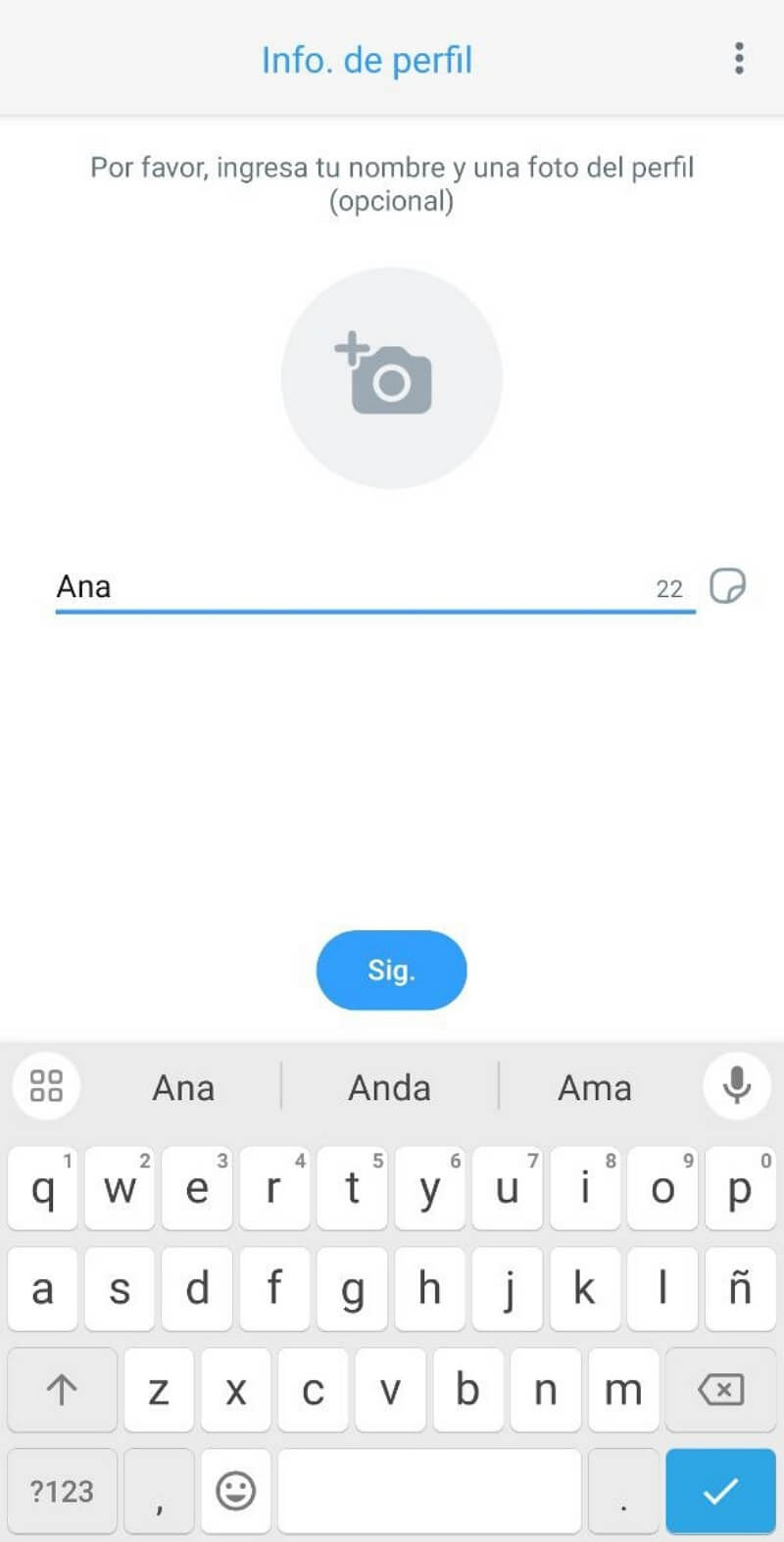Select the 'Info. de perfil' title
Screen dimensions: 784x1542
coord(367,59)
